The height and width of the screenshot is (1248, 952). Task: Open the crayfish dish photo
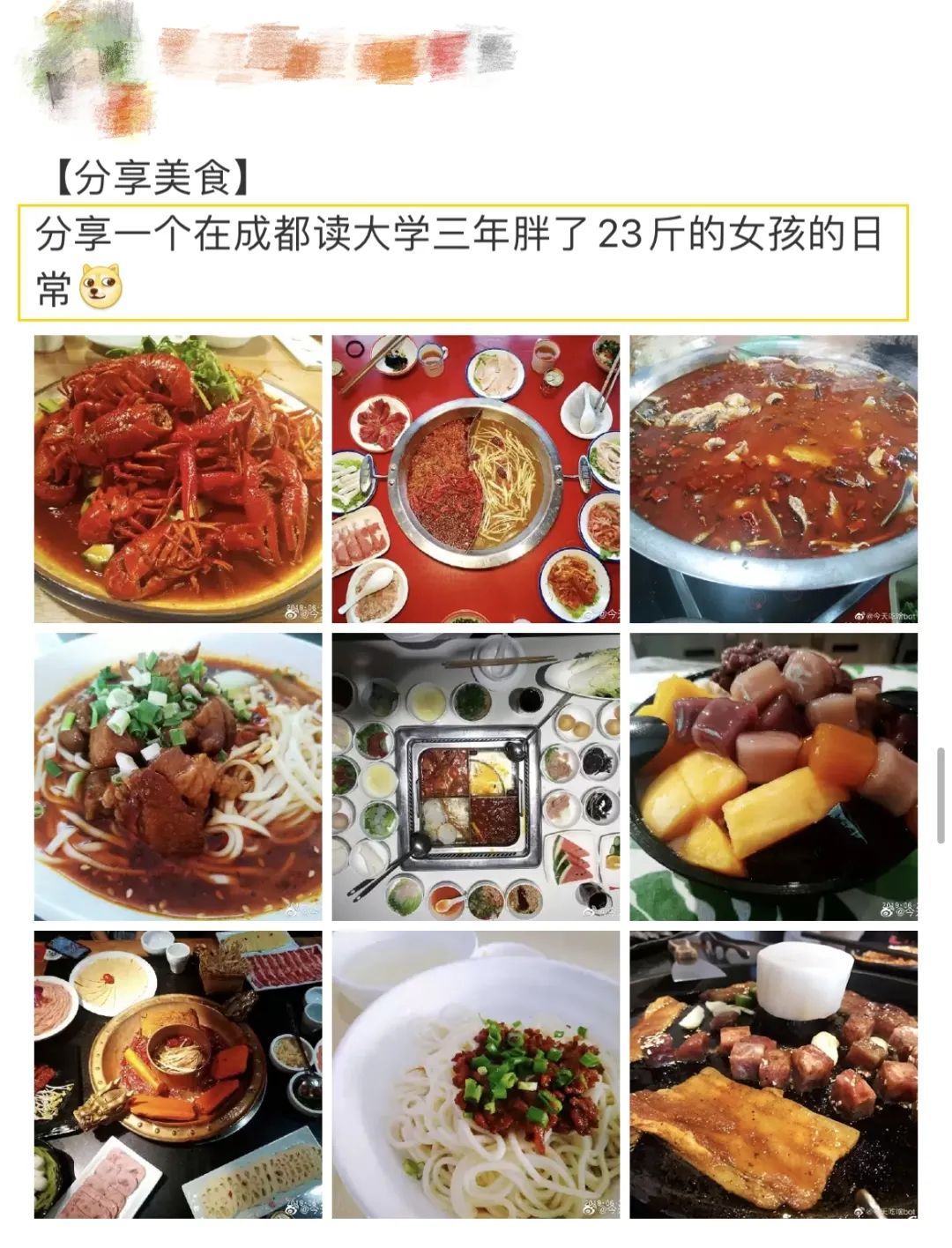point(178,479)
